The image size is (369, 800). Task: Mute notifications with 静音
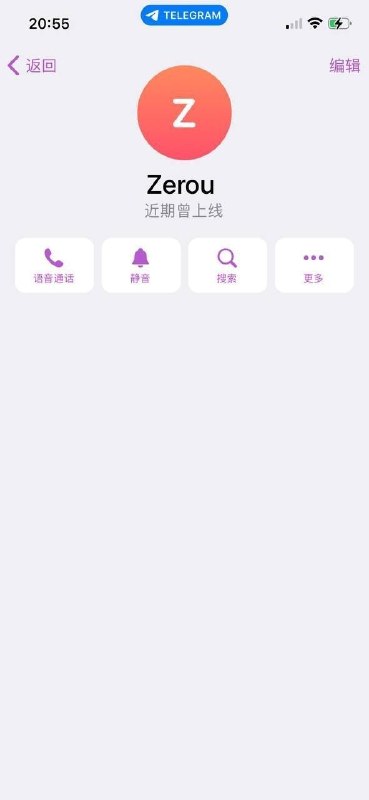(141, 265)
